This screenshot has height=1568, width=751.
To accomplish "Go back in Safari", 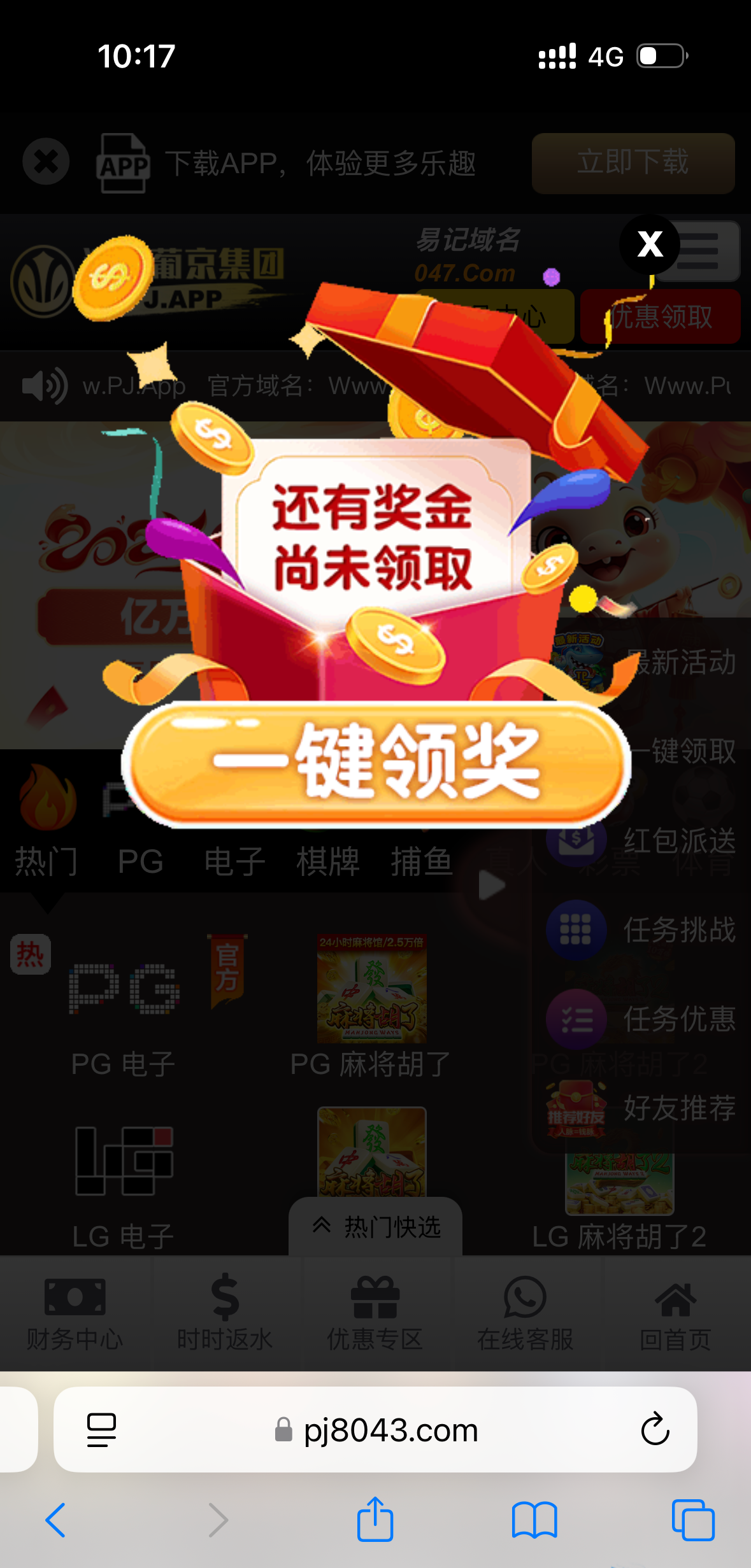I will [x=56, y=1520].
